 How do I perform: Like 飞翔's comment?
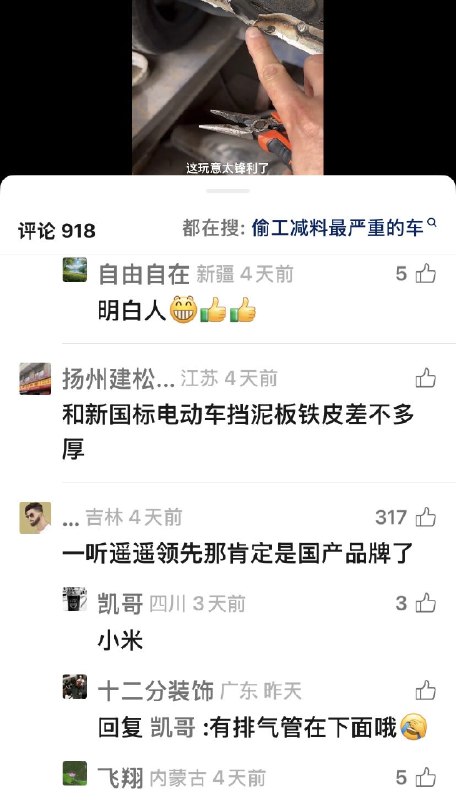[425, 777]
